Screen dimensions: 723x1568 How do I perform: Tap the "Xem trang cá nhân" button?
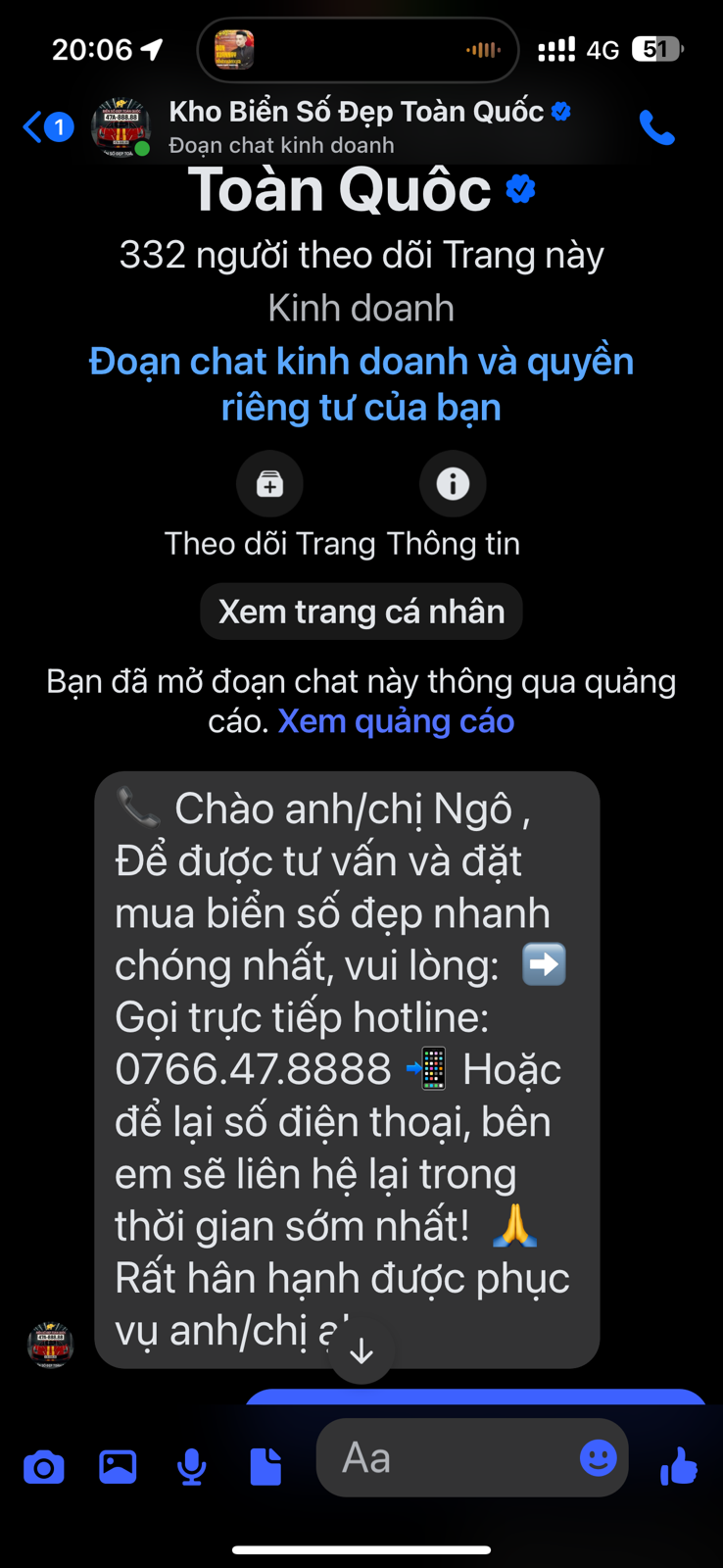pos(361,612)
